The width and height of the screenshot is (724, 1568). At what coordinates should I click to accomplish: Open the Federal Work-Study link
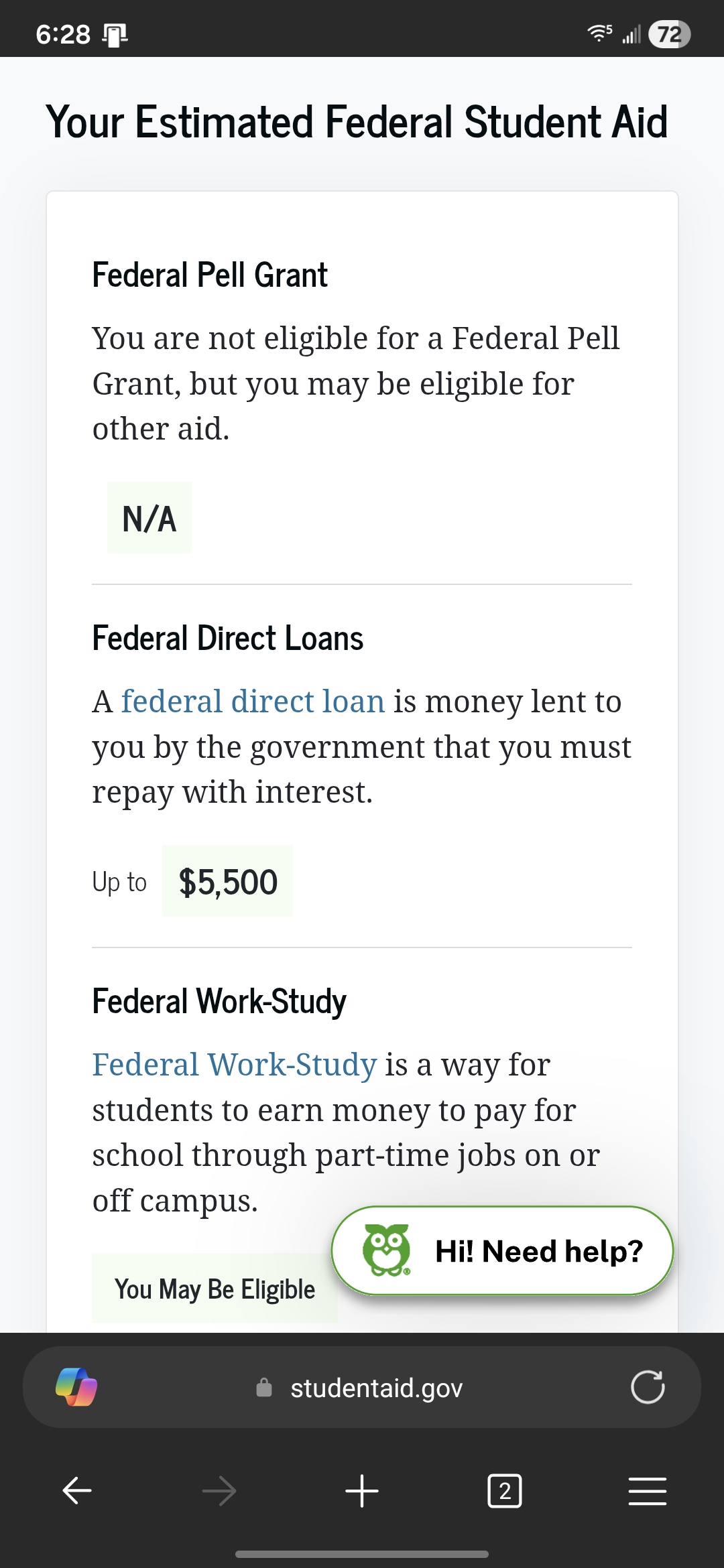pos(235,1065)
